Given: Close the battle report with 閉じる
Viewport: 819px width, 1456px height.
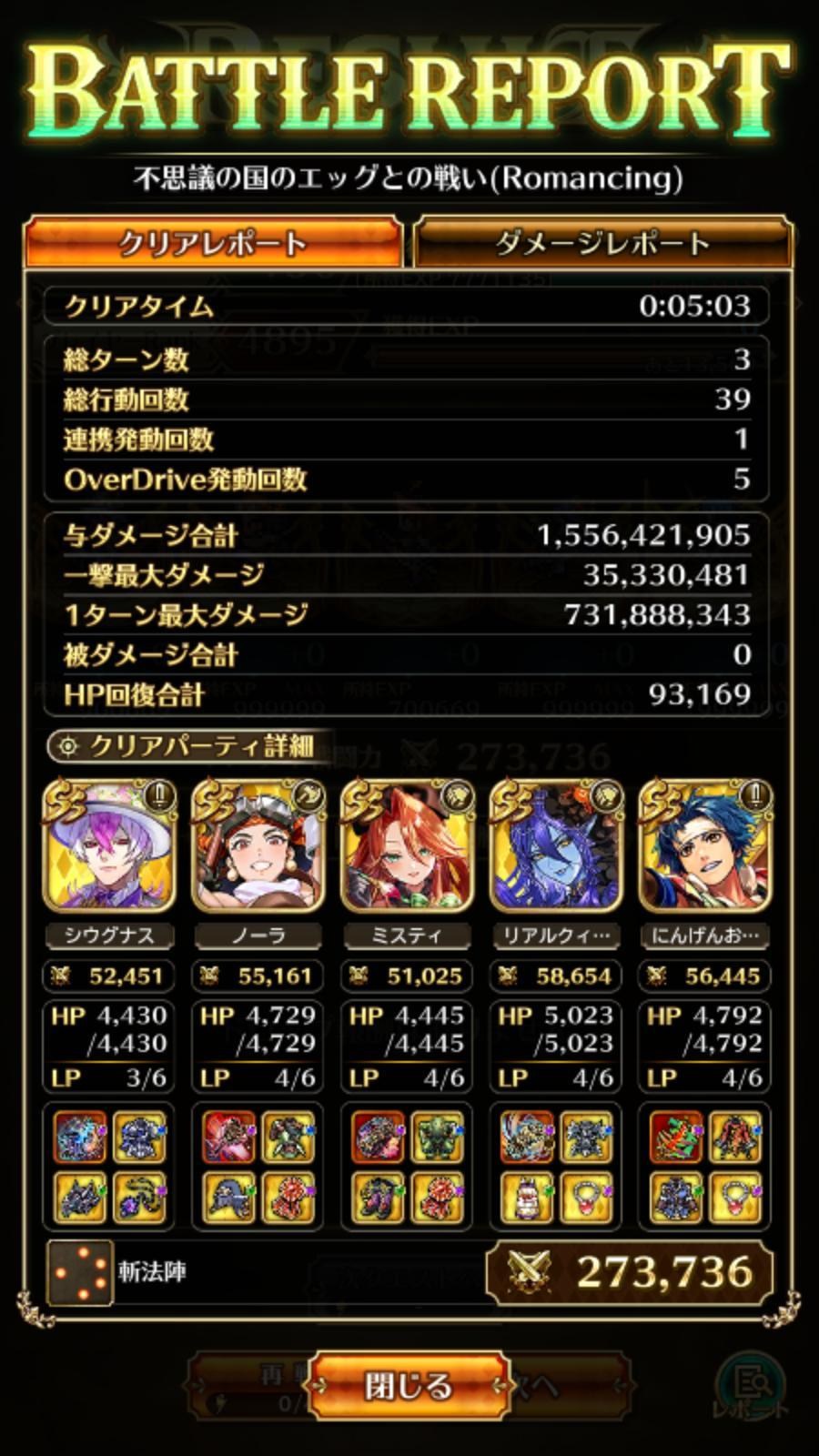Looking at the screenshot, I should [408, 1386].
